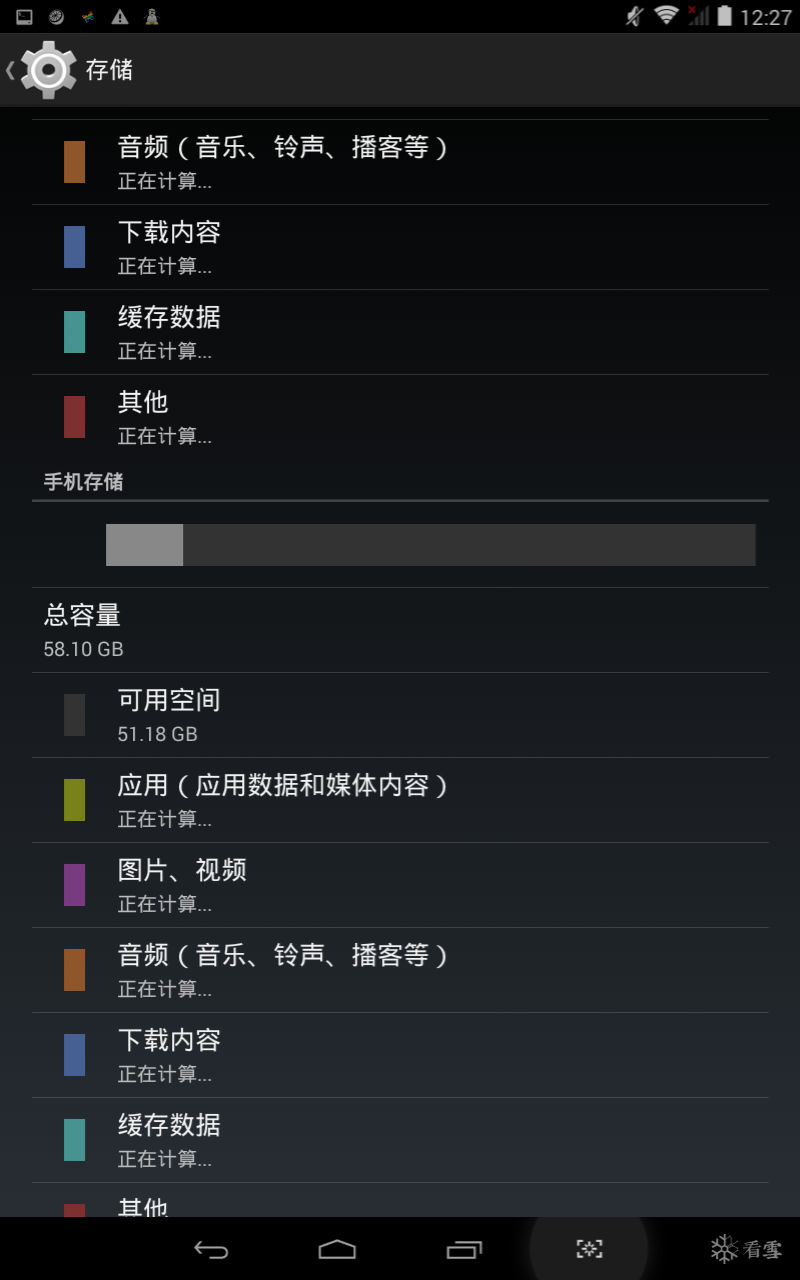Open 音频 row above the 手机存储 header
This screenshot has width=800, height=1280.
[x=400, y=162]
